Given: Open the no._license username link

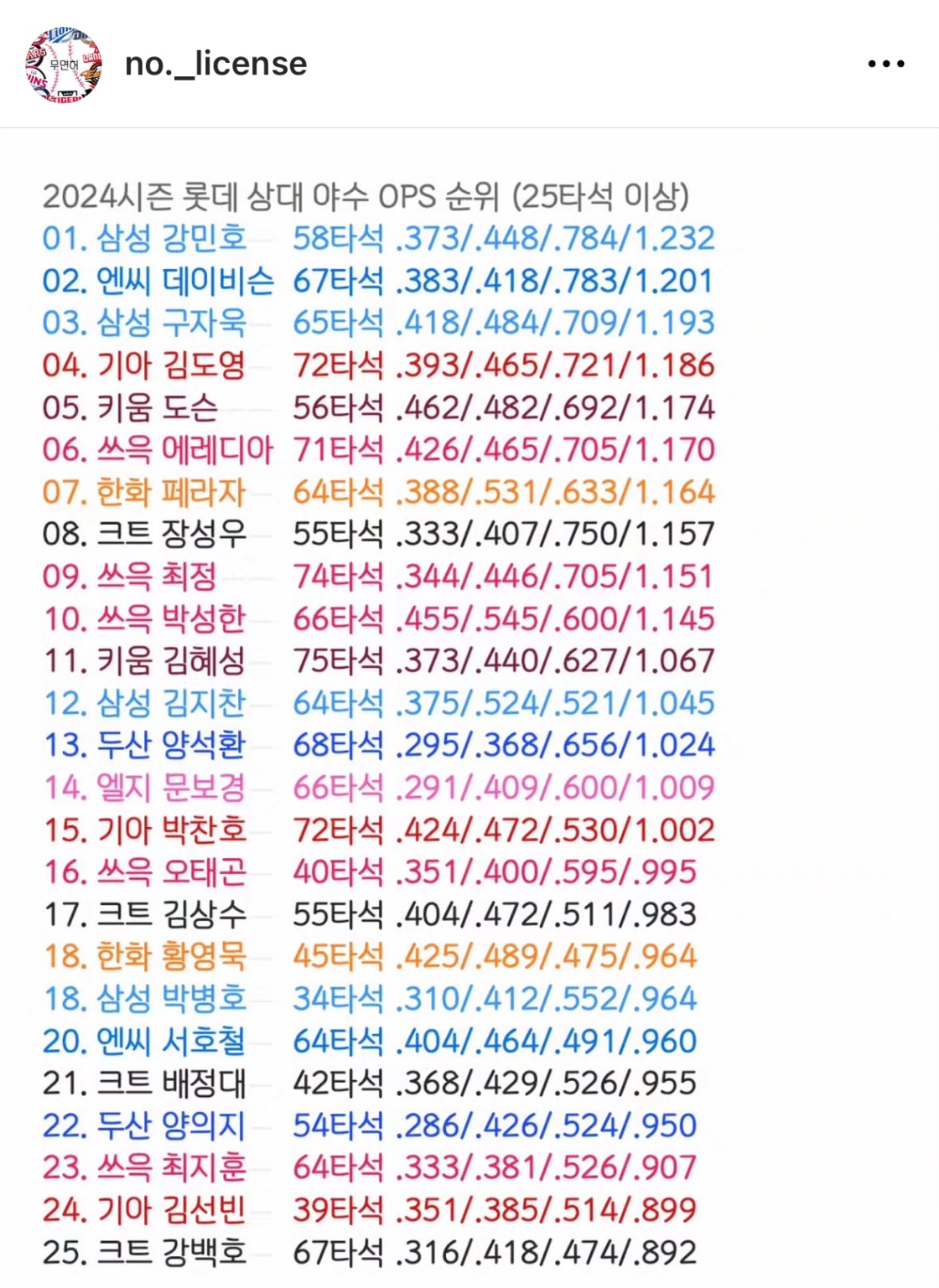Looking at the screenshot, I should tap(215, 64).
